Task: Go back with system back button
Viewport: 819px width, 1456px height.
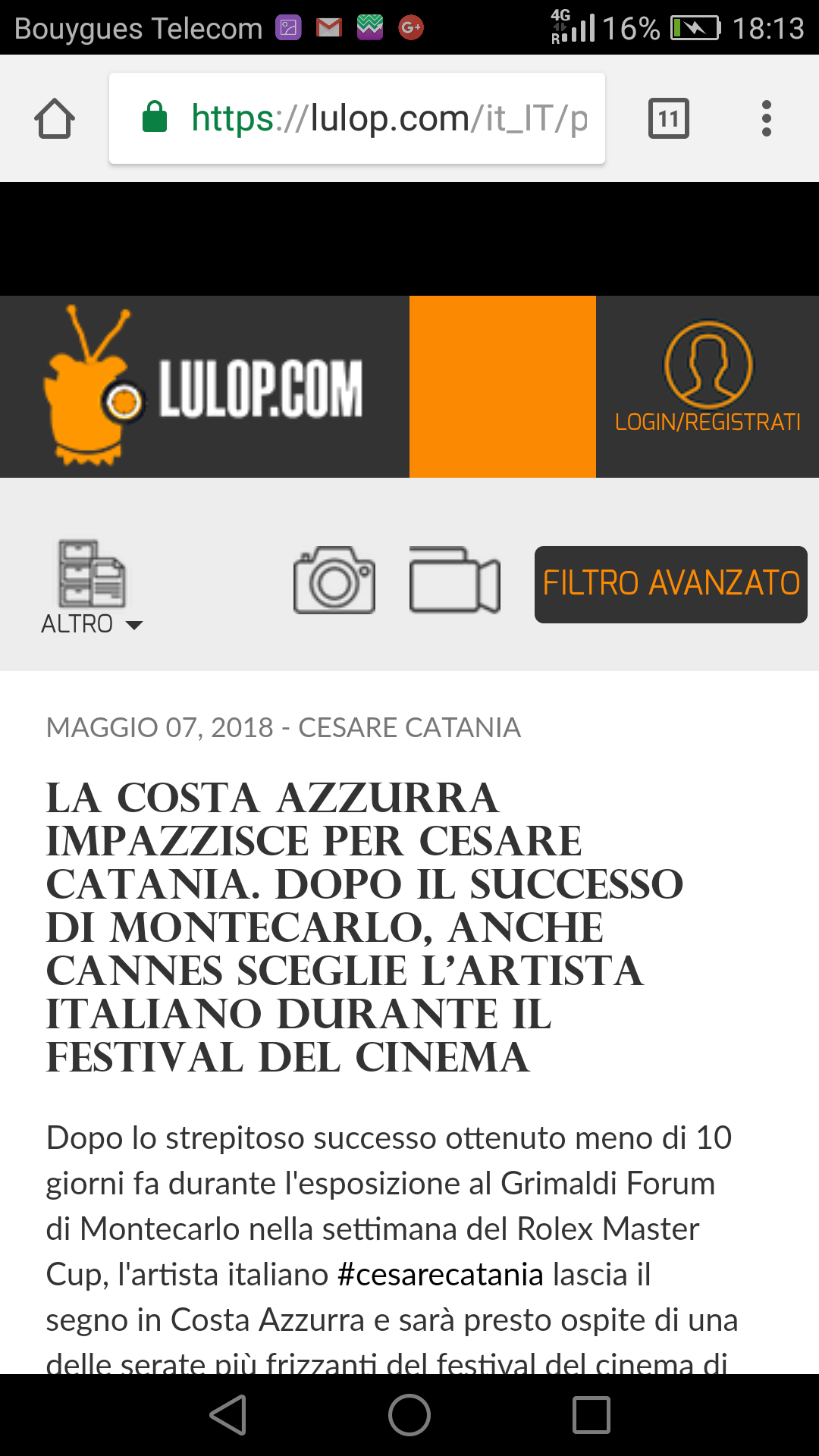Action: pos(228,1415)
